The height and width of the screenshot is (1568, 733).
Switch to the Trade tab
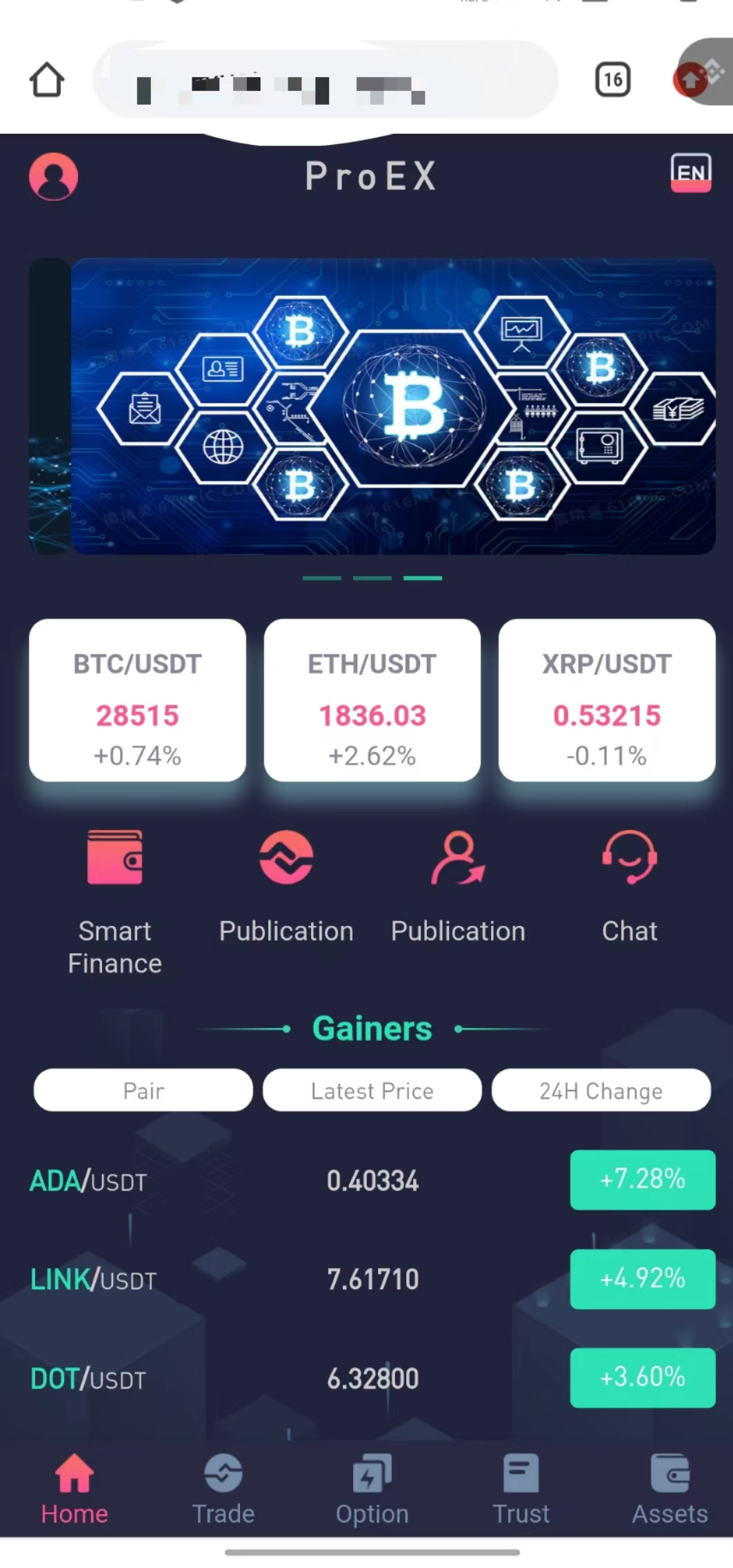(223, 1489)
